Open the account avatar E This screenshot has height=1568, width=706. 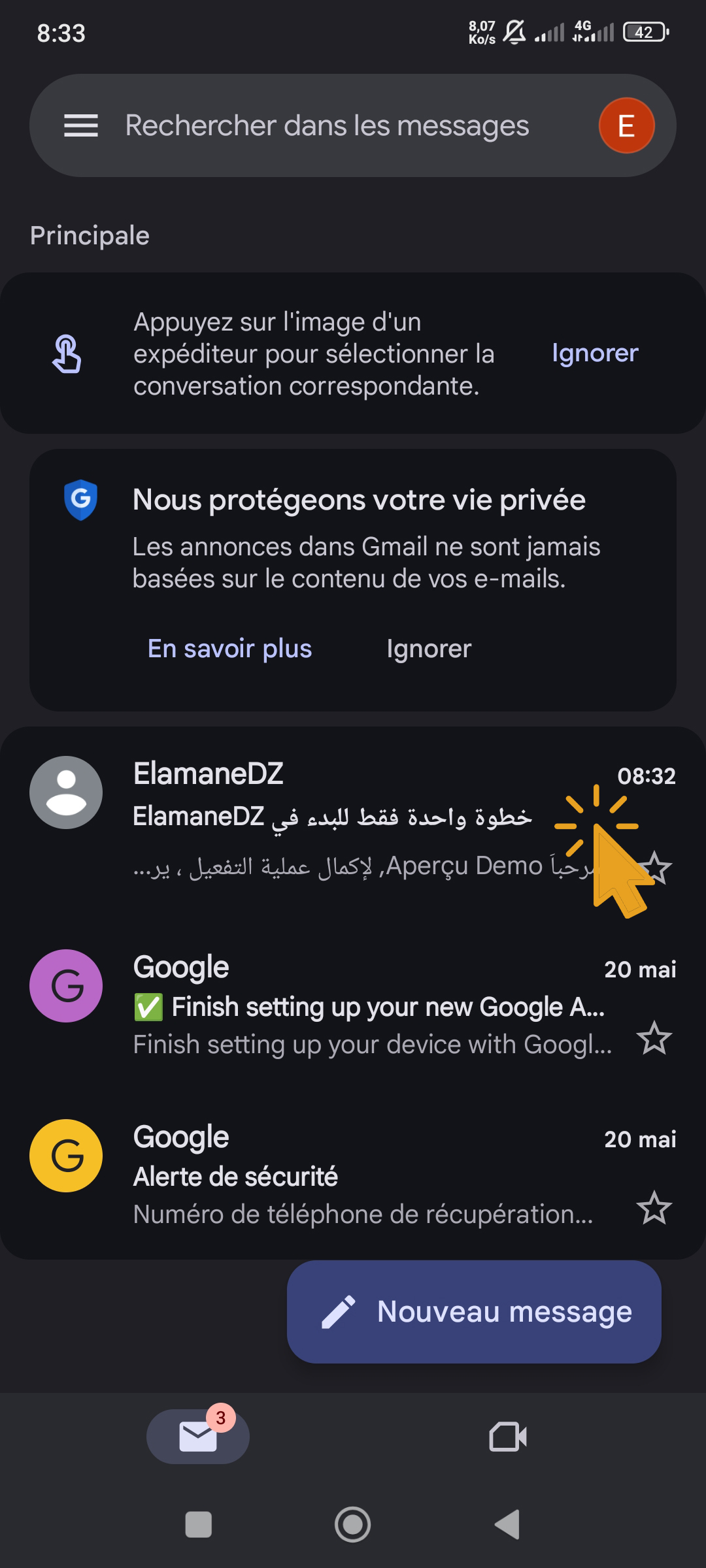click(626, 125)
